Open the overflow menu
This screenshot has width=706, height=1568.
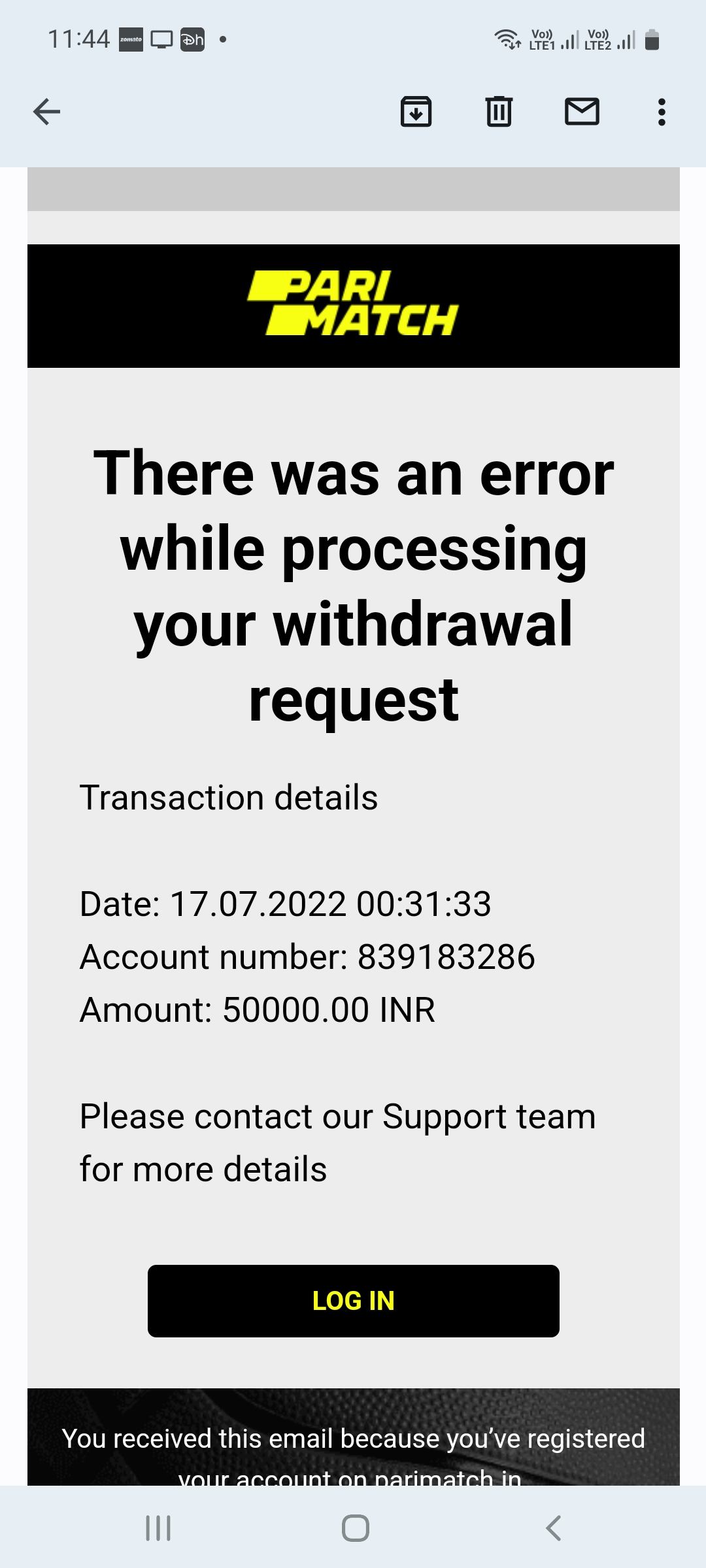click(662, 112)
